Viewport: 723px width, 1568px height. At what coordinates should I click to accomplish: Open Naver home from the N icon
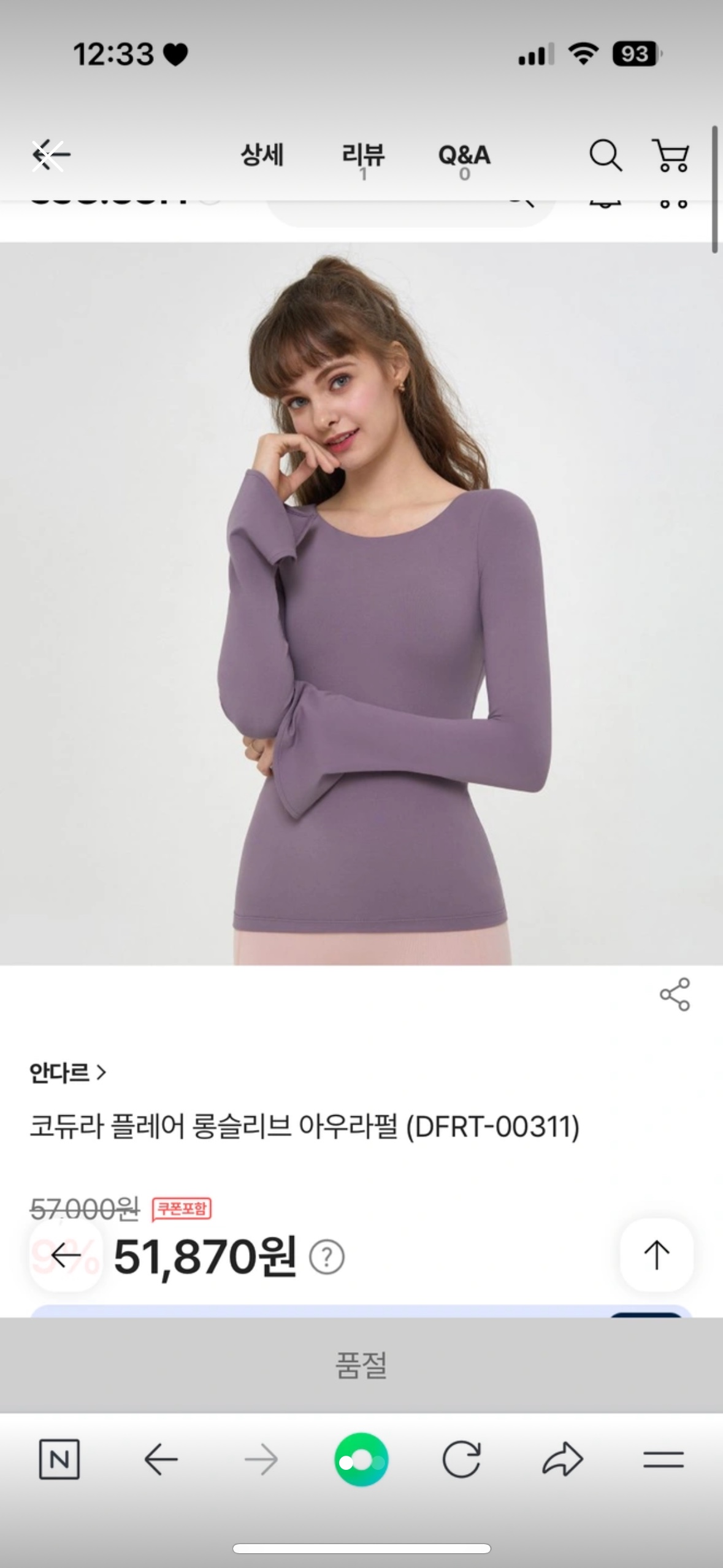(x=59, y=1459)
